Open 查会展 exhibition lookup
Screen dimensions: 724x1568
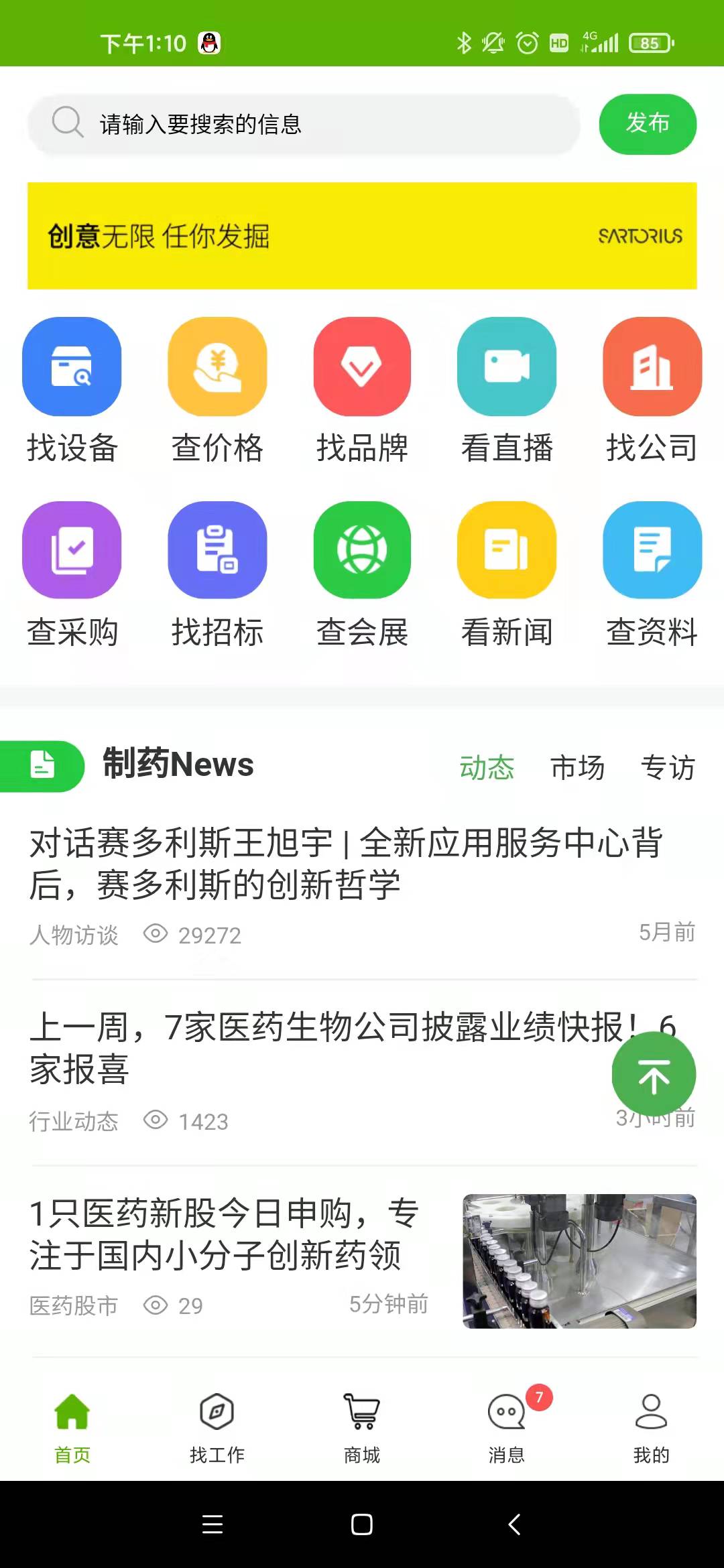(362, 575)
